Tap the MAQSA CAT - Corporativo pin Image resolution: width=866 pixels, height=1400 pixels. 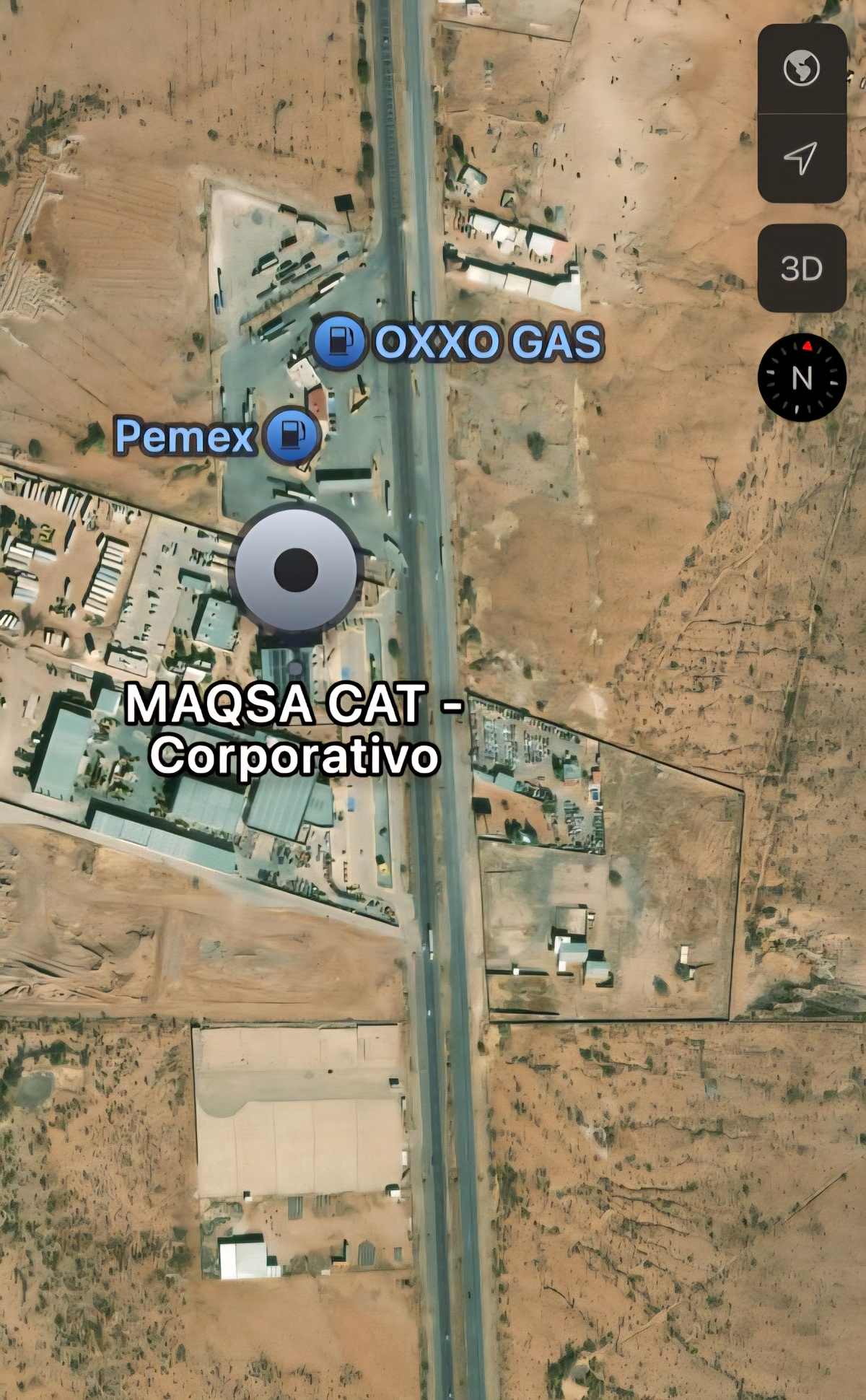[x=296, y=569]
